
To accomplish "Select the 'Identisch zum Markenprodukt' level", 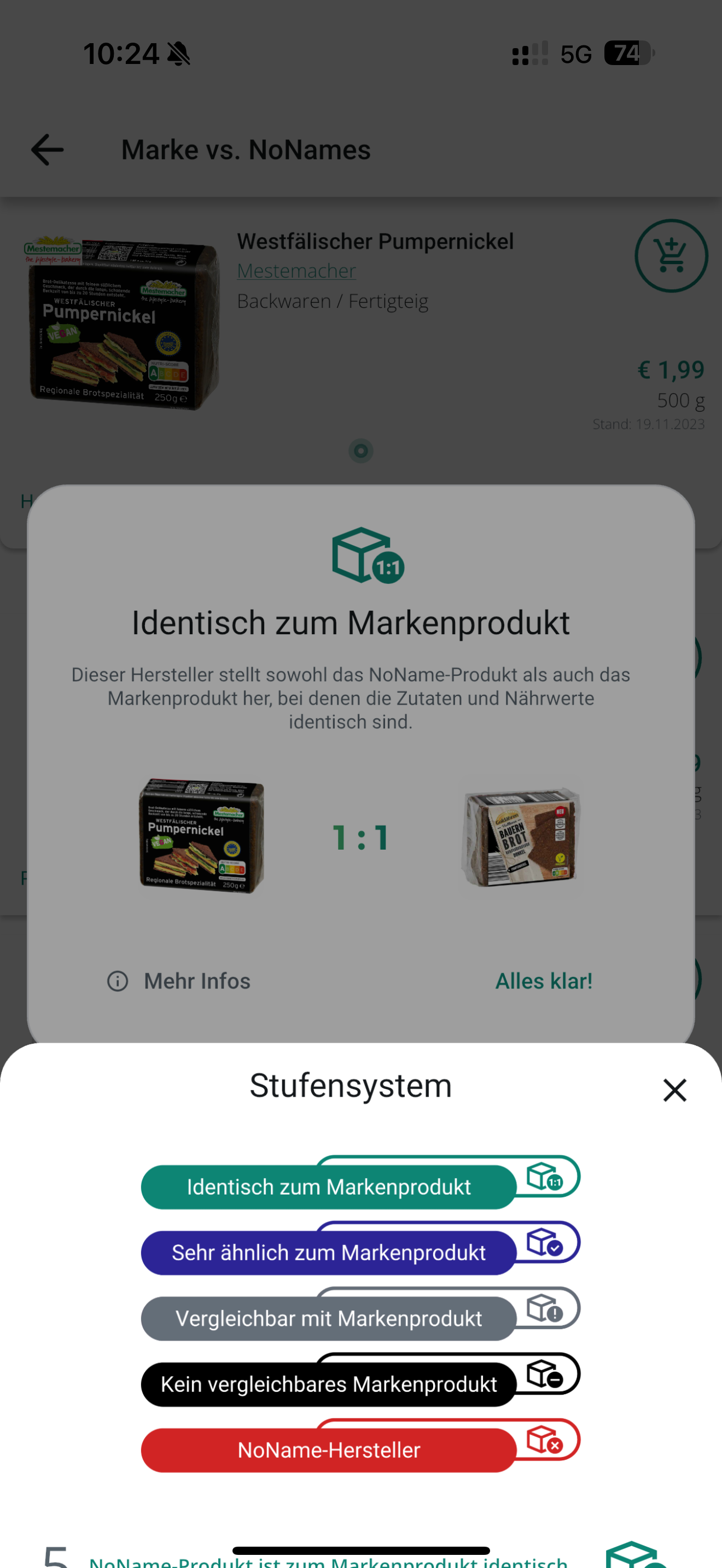I will (x=329, y=1187).
